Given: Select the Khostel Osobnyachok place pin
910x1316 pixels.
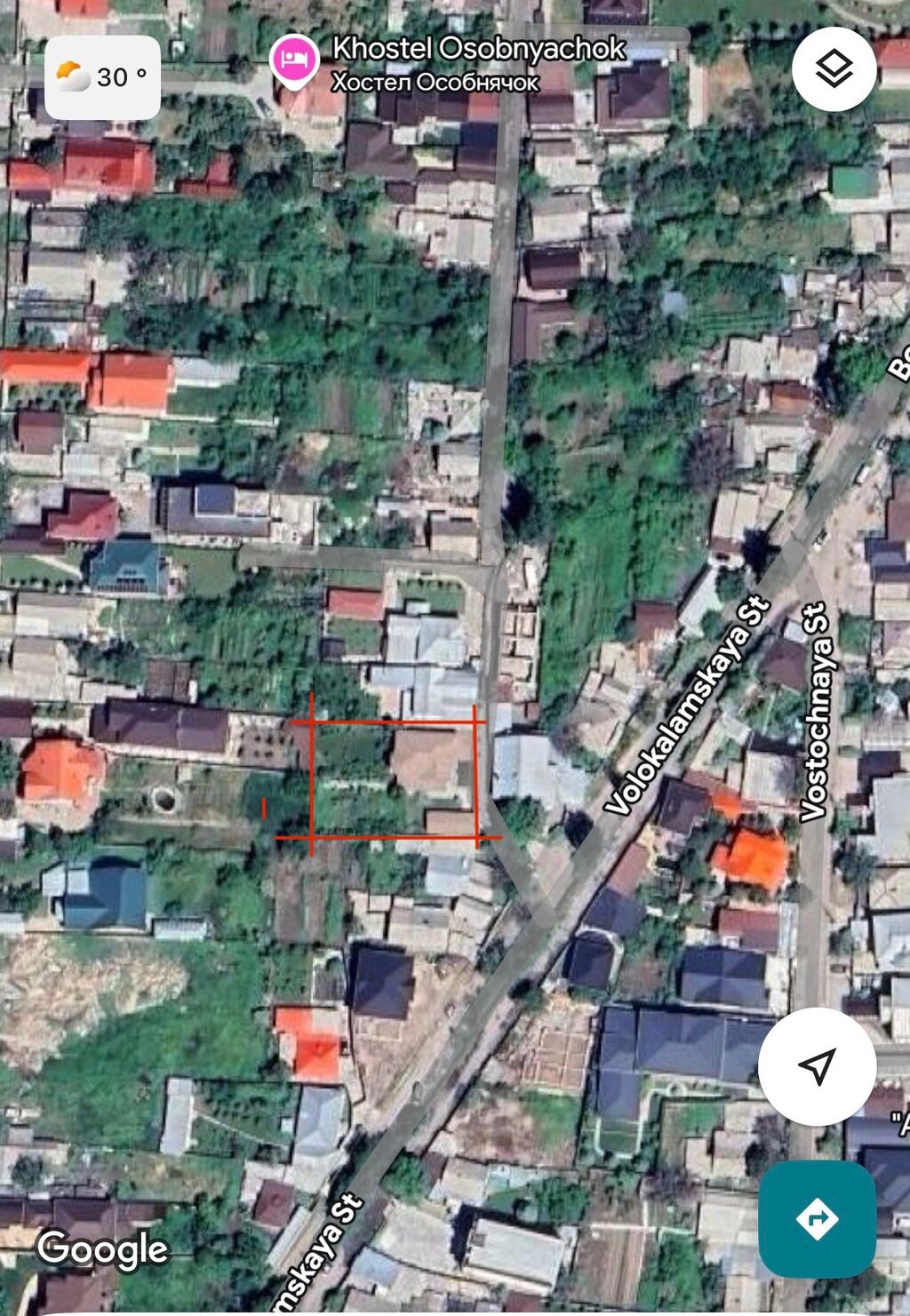Looking at the screenshot, I should tap(295, 60).
